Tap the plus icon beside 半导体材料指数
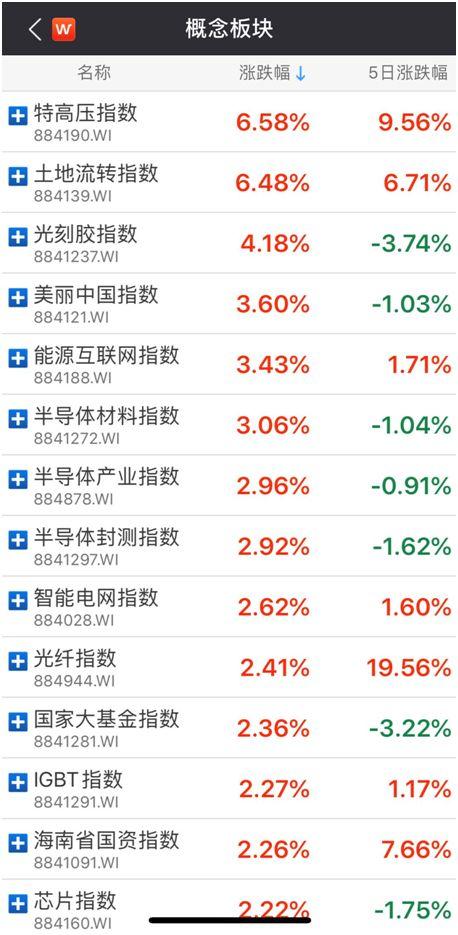The image size is (458, 935). tap(18, 419)
